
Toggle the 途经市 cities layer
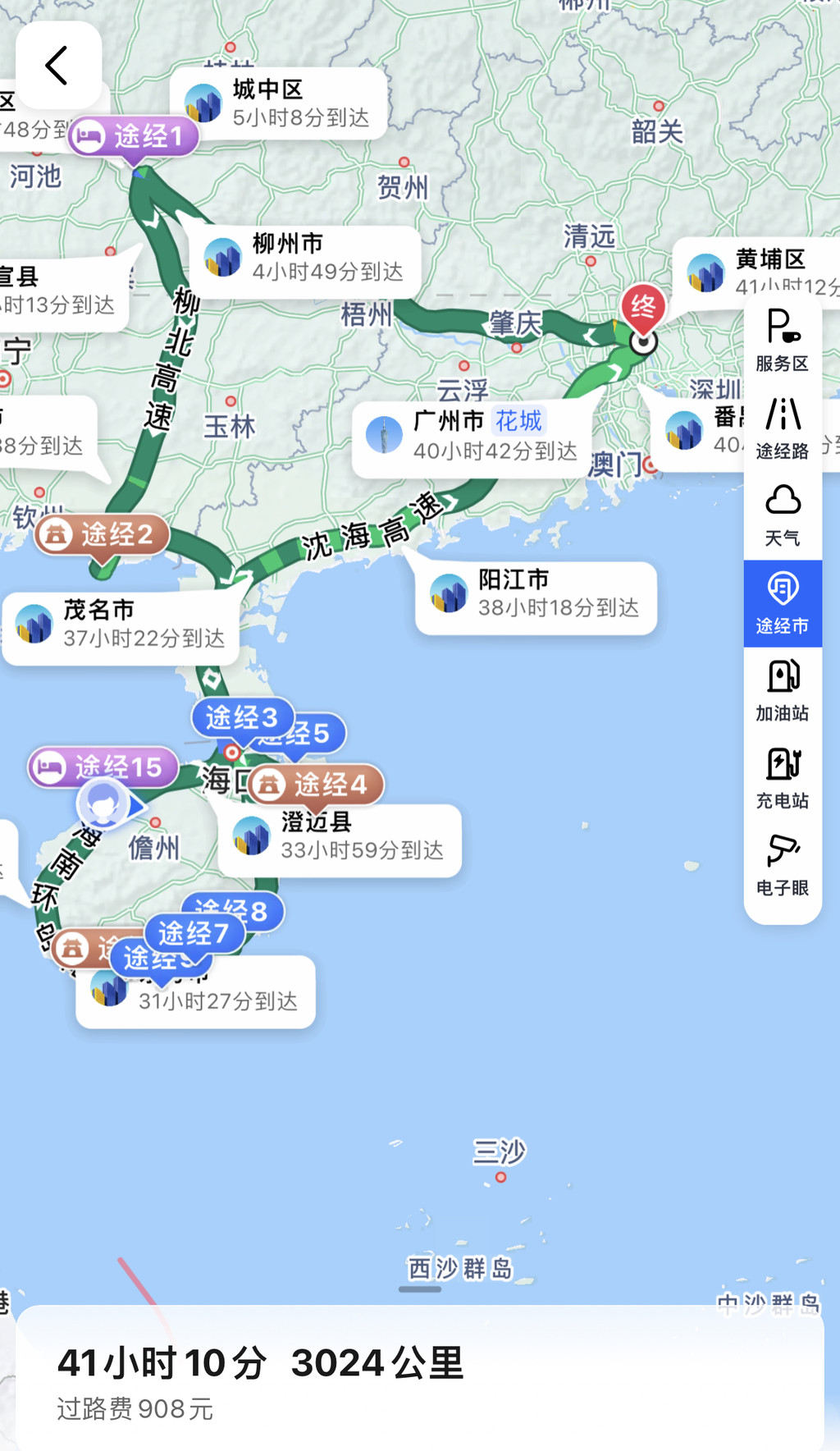[x=783, y=603]
